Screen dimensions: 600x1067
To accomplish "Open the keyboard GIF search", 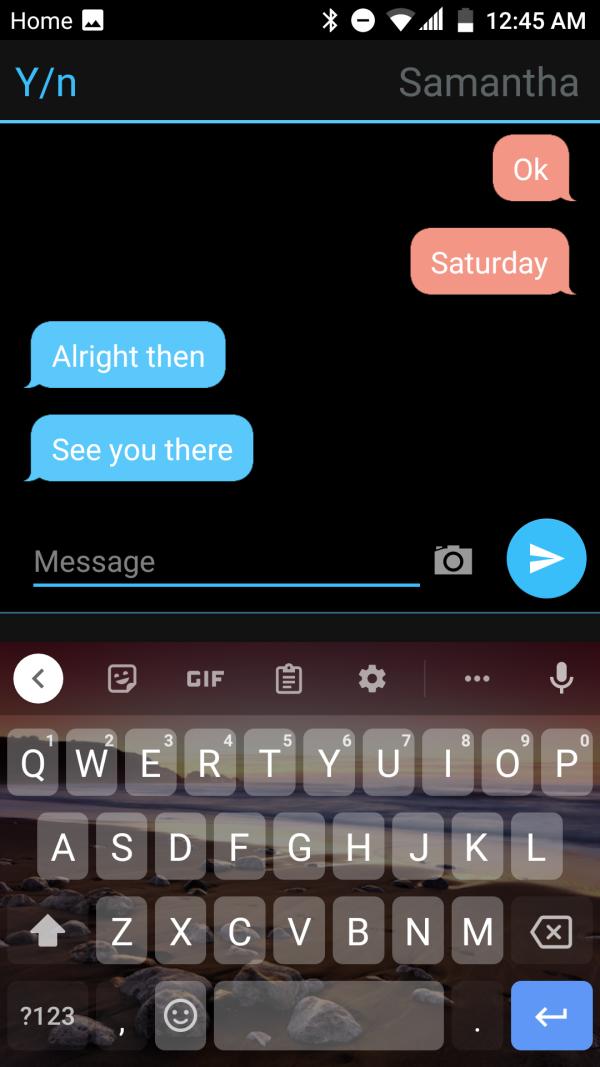I will click(205, 679).
